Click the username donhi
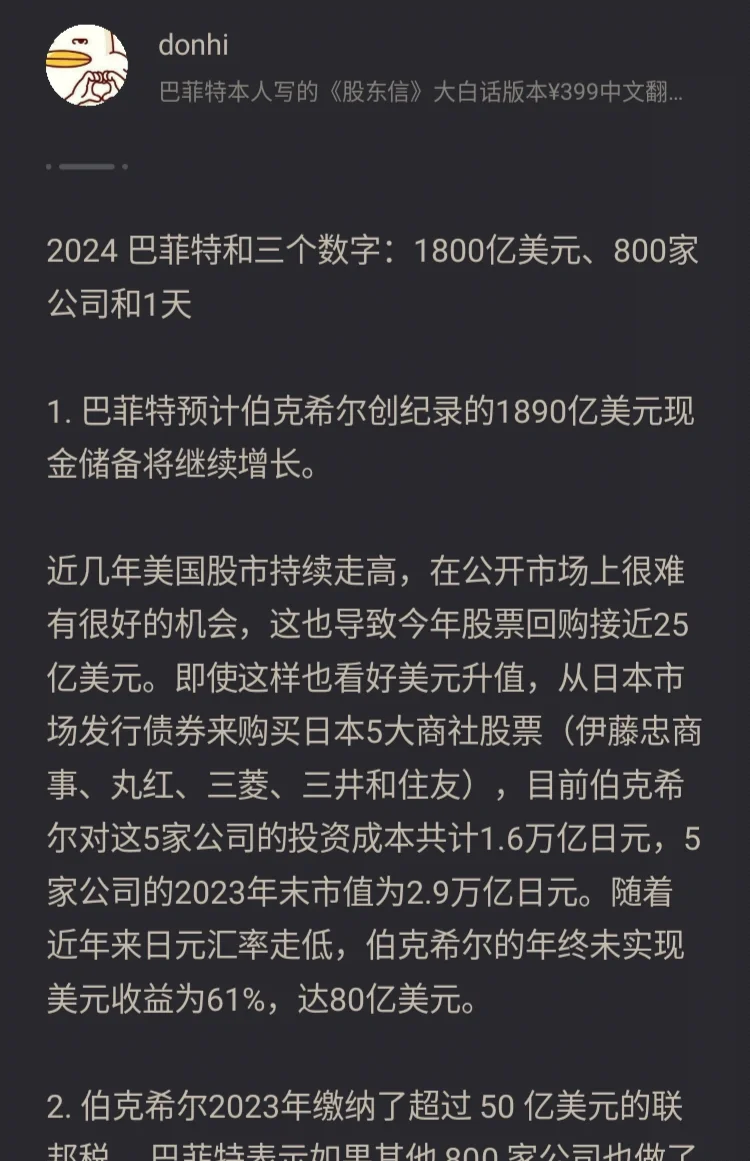The height and width of the screenshot is (1161, 750). click(x=193, y=46)
